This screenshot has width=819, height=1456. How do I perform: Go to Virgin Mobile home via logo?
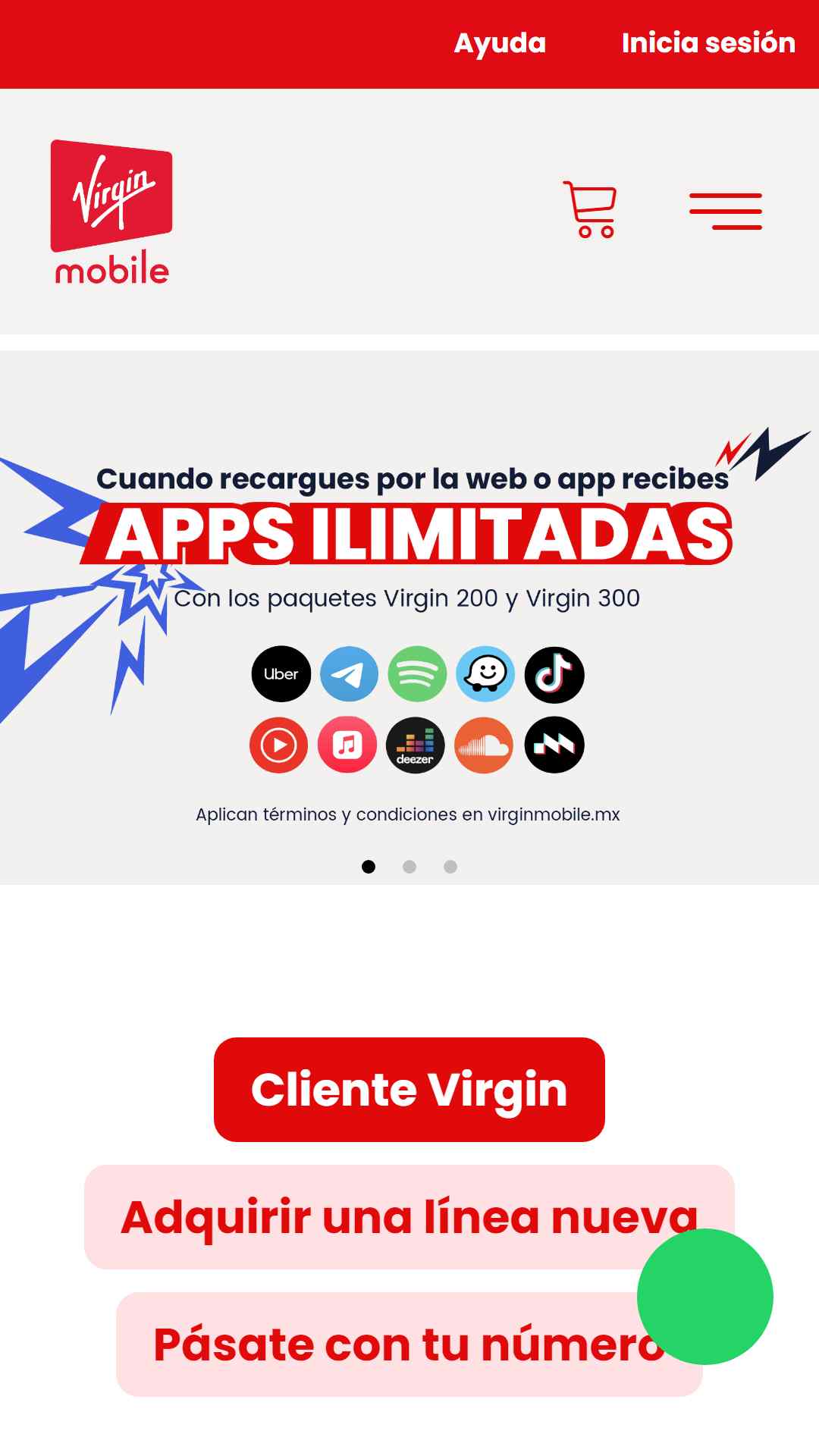point(111,212)
